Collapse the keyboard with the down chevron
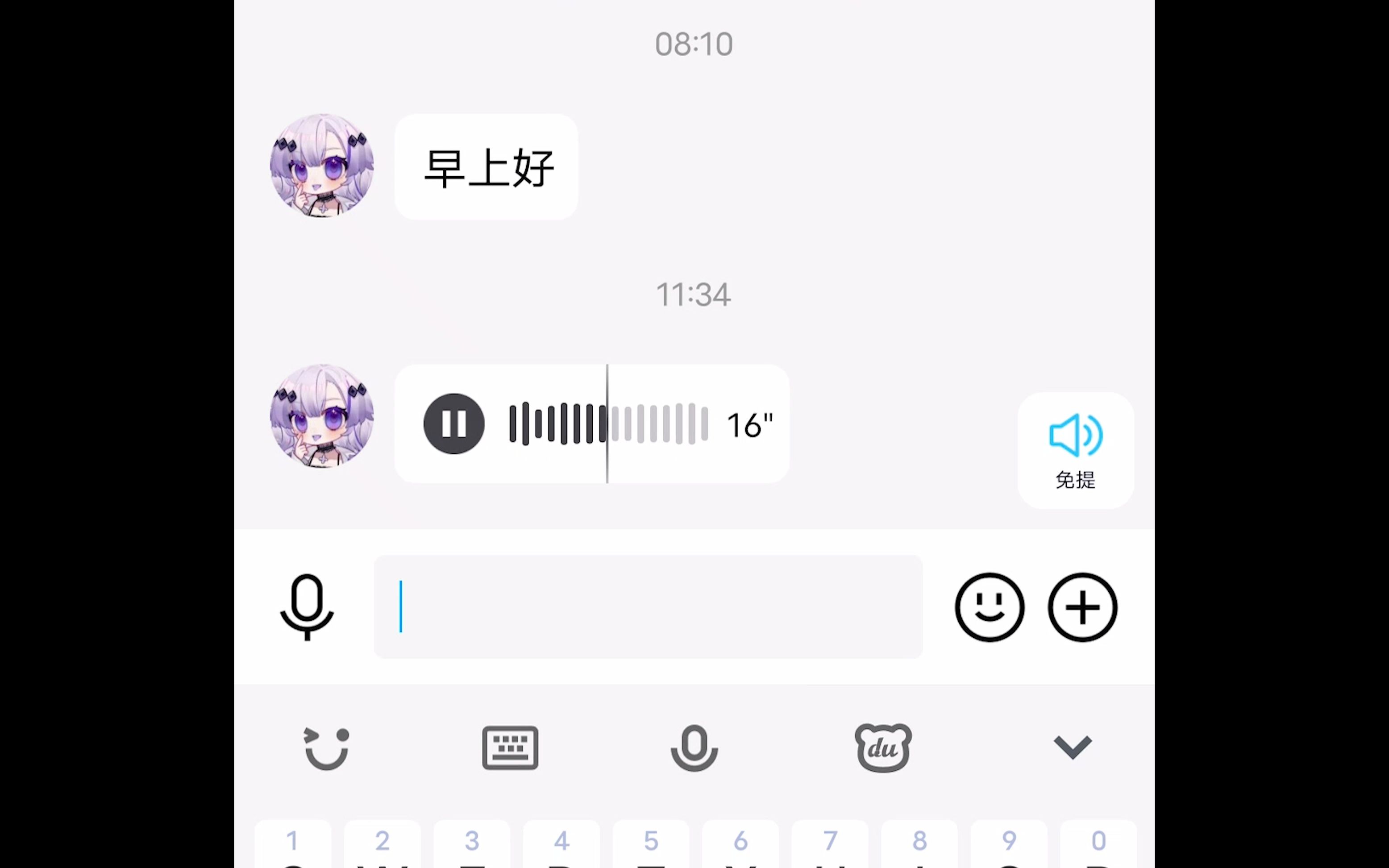1389x868 pixels. [1072, 748]
